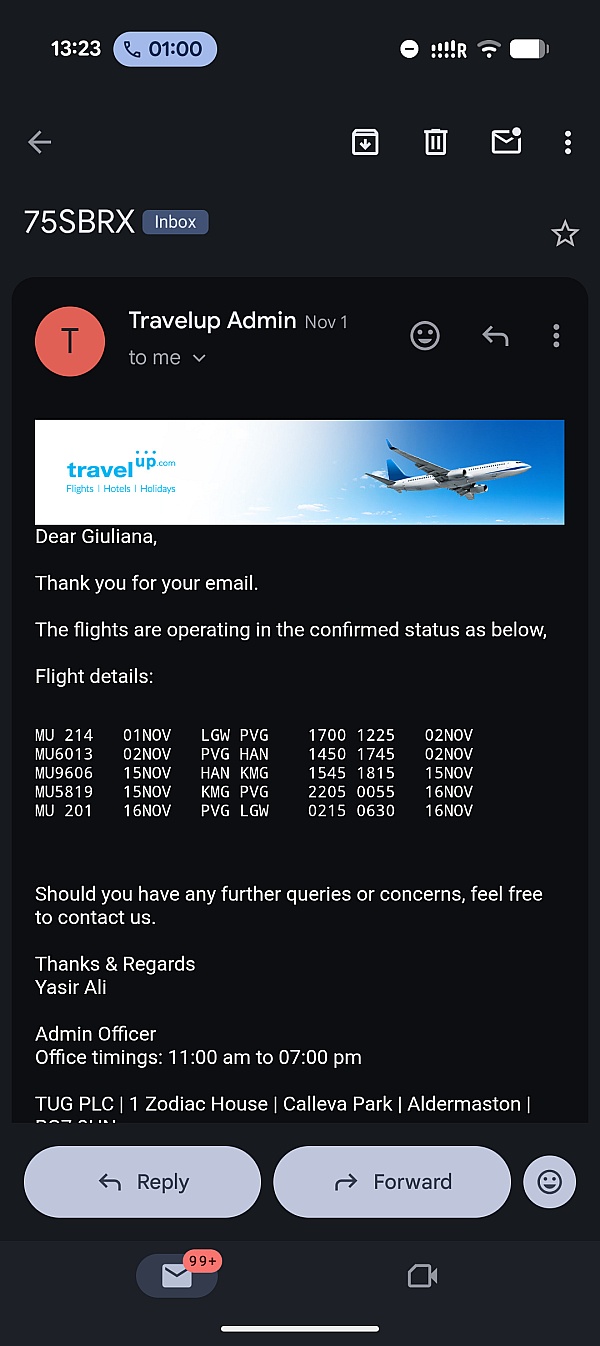
Task: Tap the Reply button
Action: click(x=143, y=1182)
